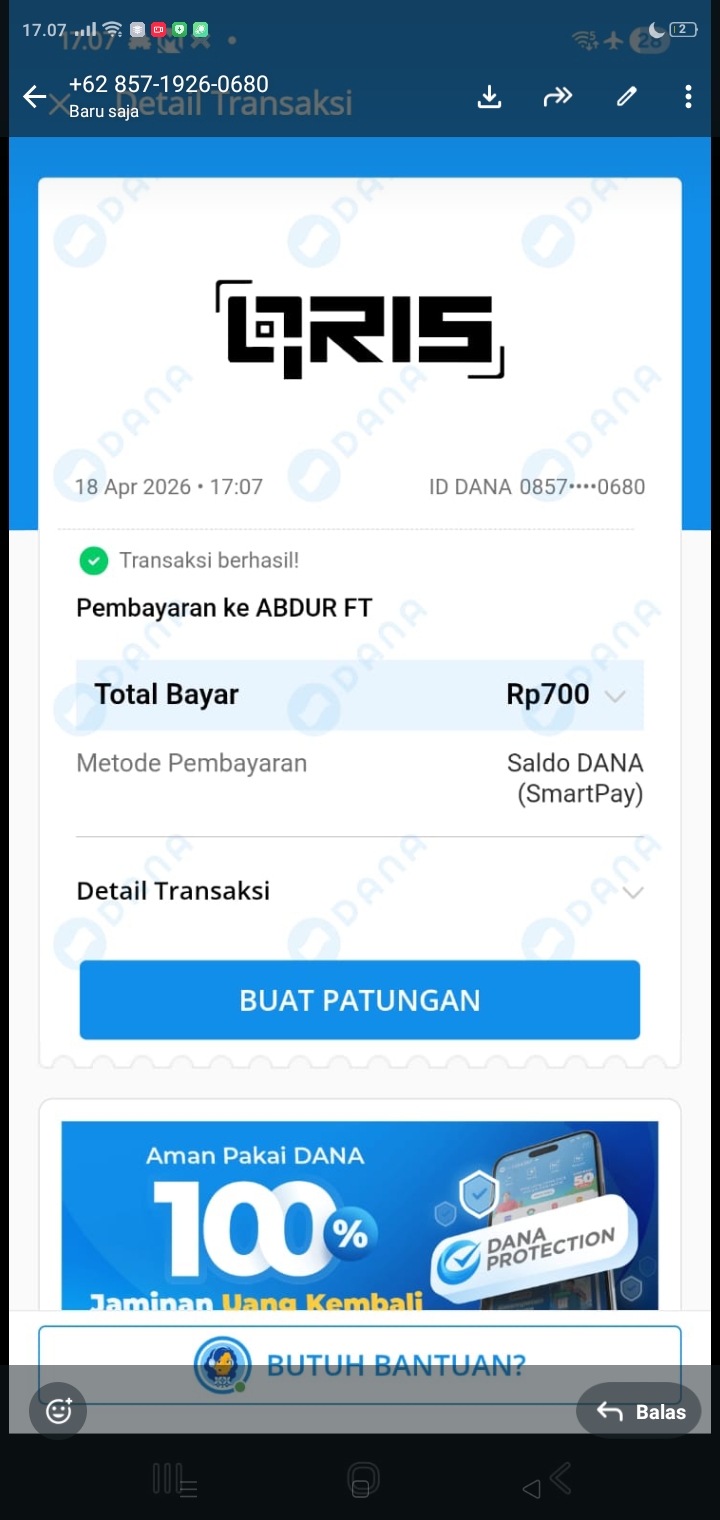Forward this image to another chat
The image size is (720, 1520).
[x=557, y=96]
